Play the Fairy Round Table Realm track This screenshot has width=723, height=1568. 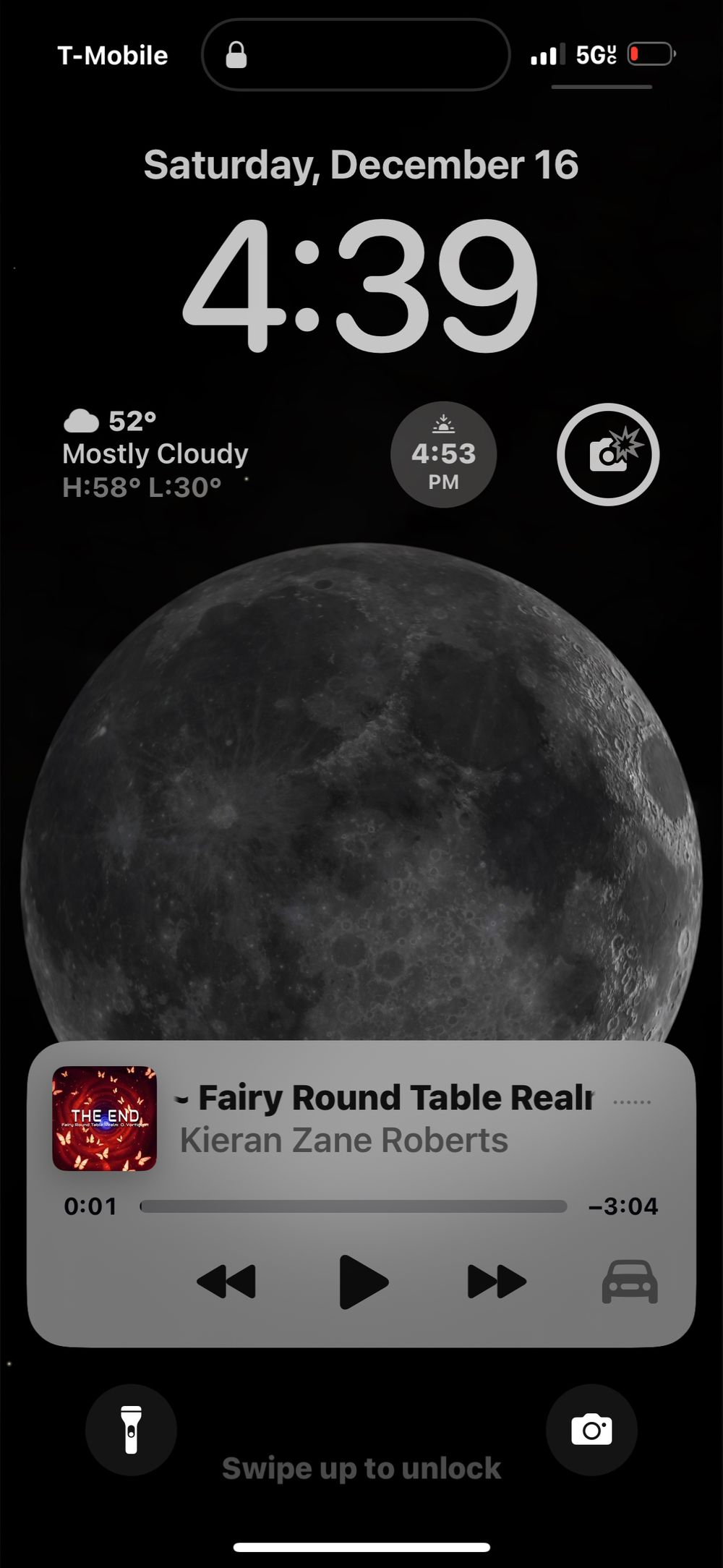coord(364,1282)
